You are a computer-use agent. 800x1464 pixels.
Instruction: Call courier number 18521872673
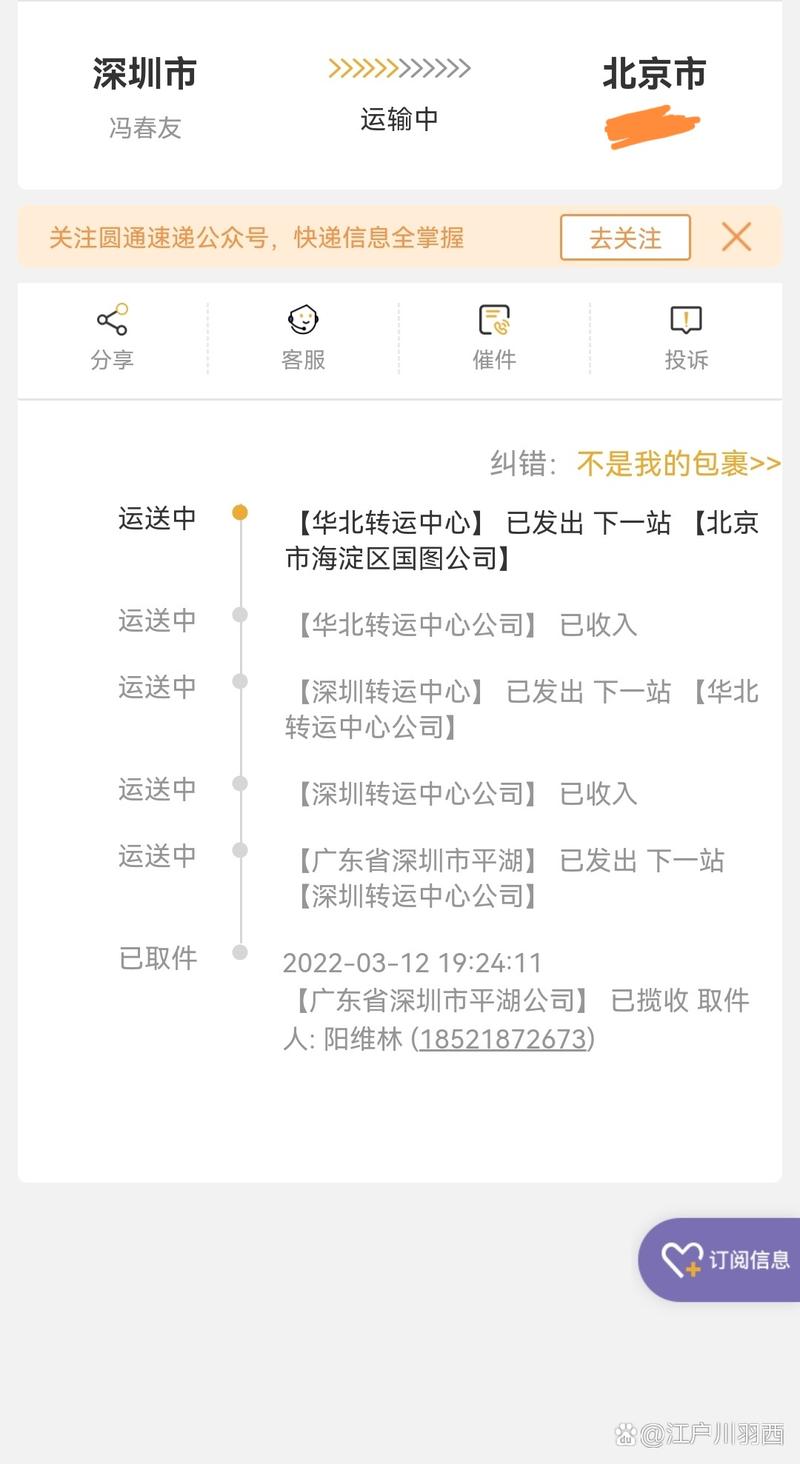503,1039
